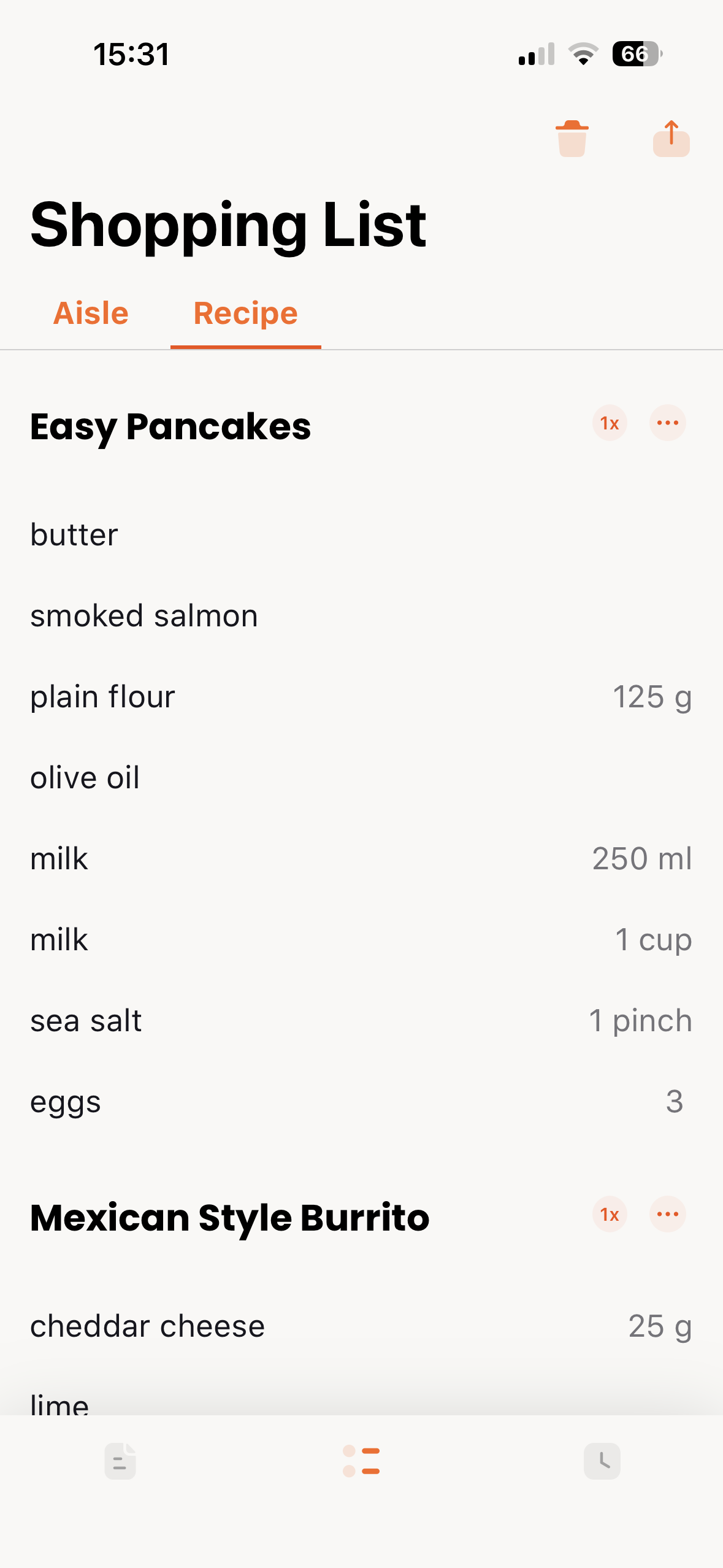Open the meal planner clock icon

[x=602, y=1462]
